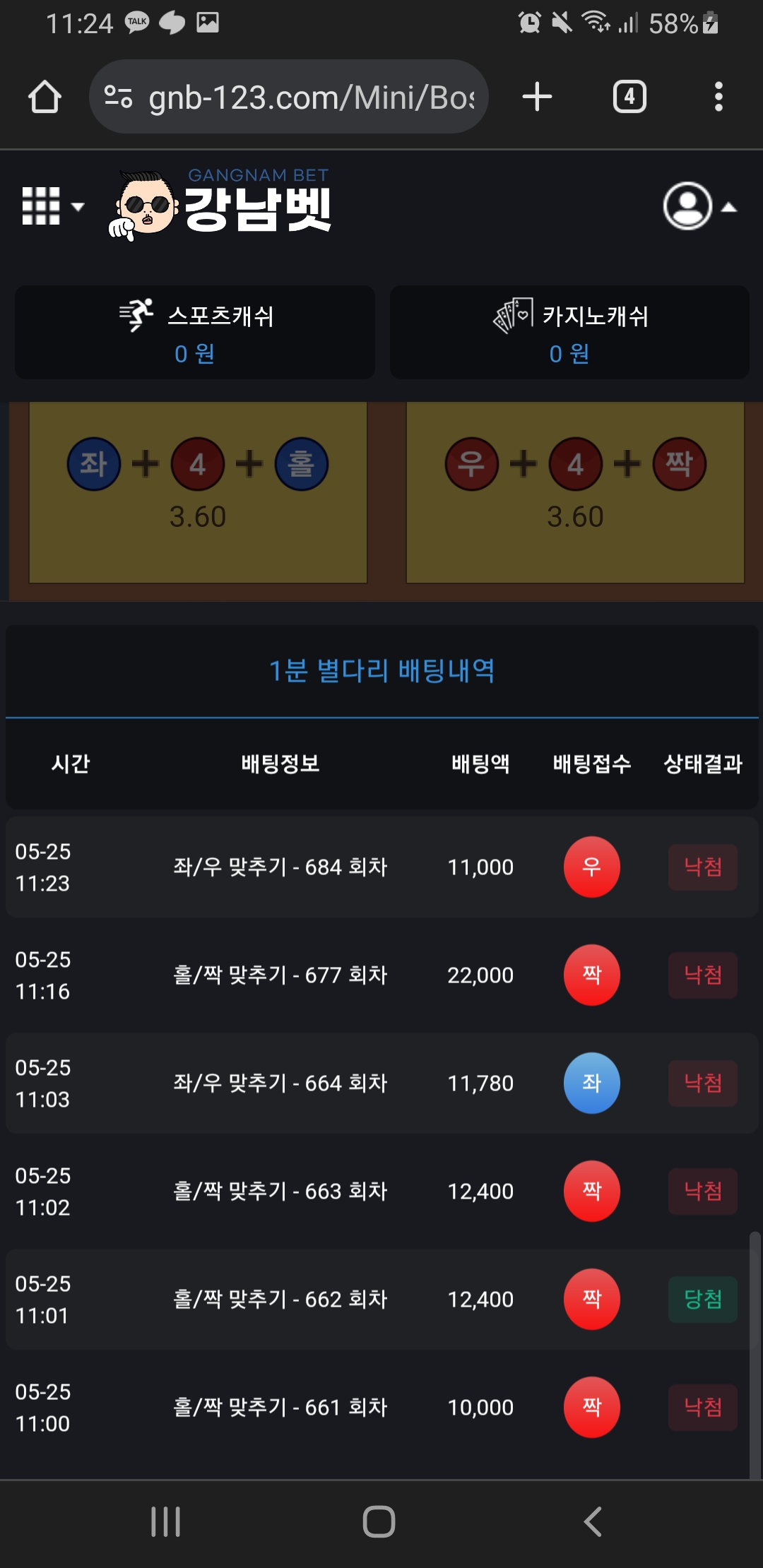Open recent apps from navigation bar
This screenshot has width=763, height=1568.
tap(166, 1521)
